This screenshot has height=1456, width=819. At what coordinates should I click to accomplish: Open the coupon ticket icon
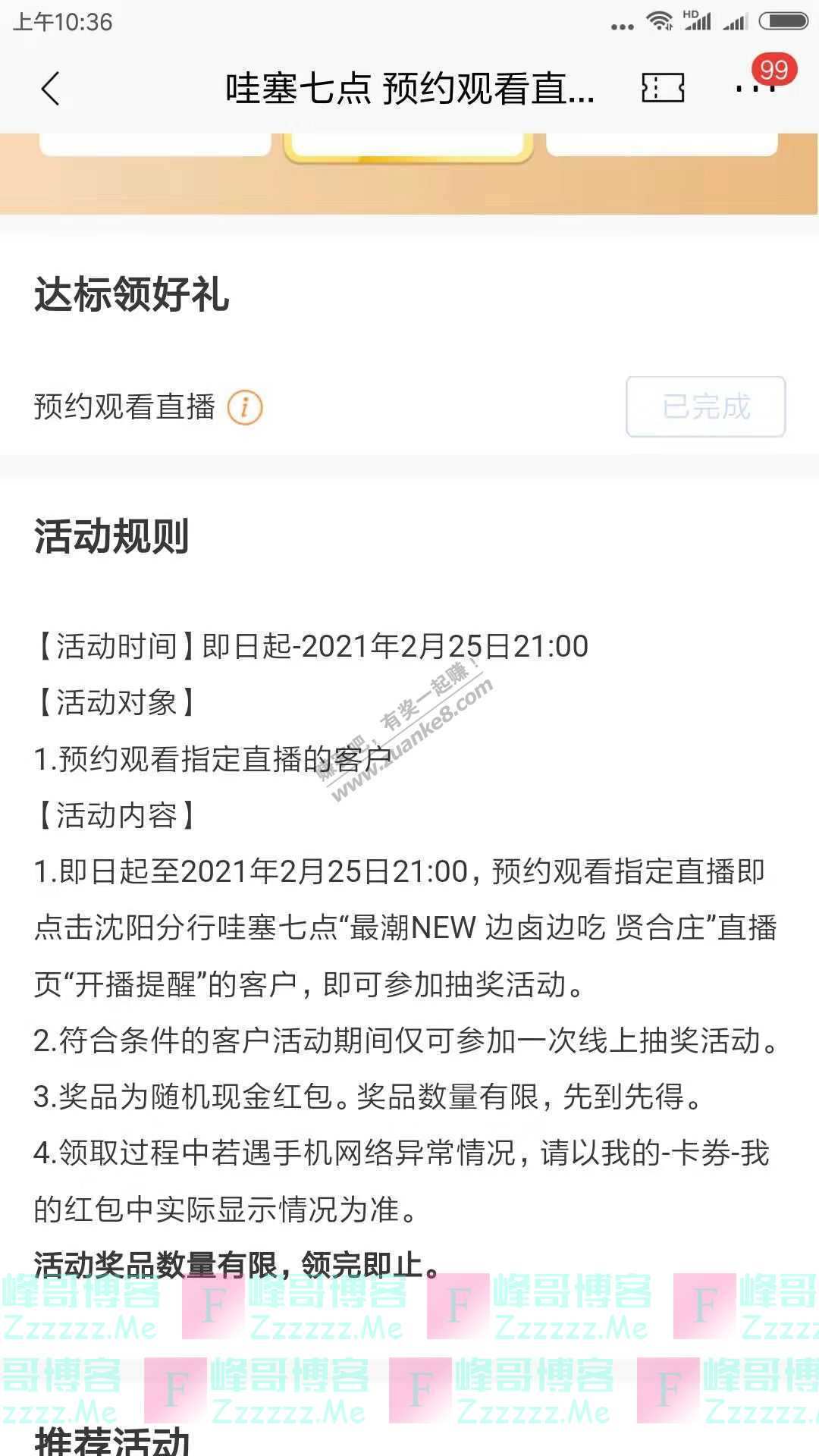(x=663, y=88)
